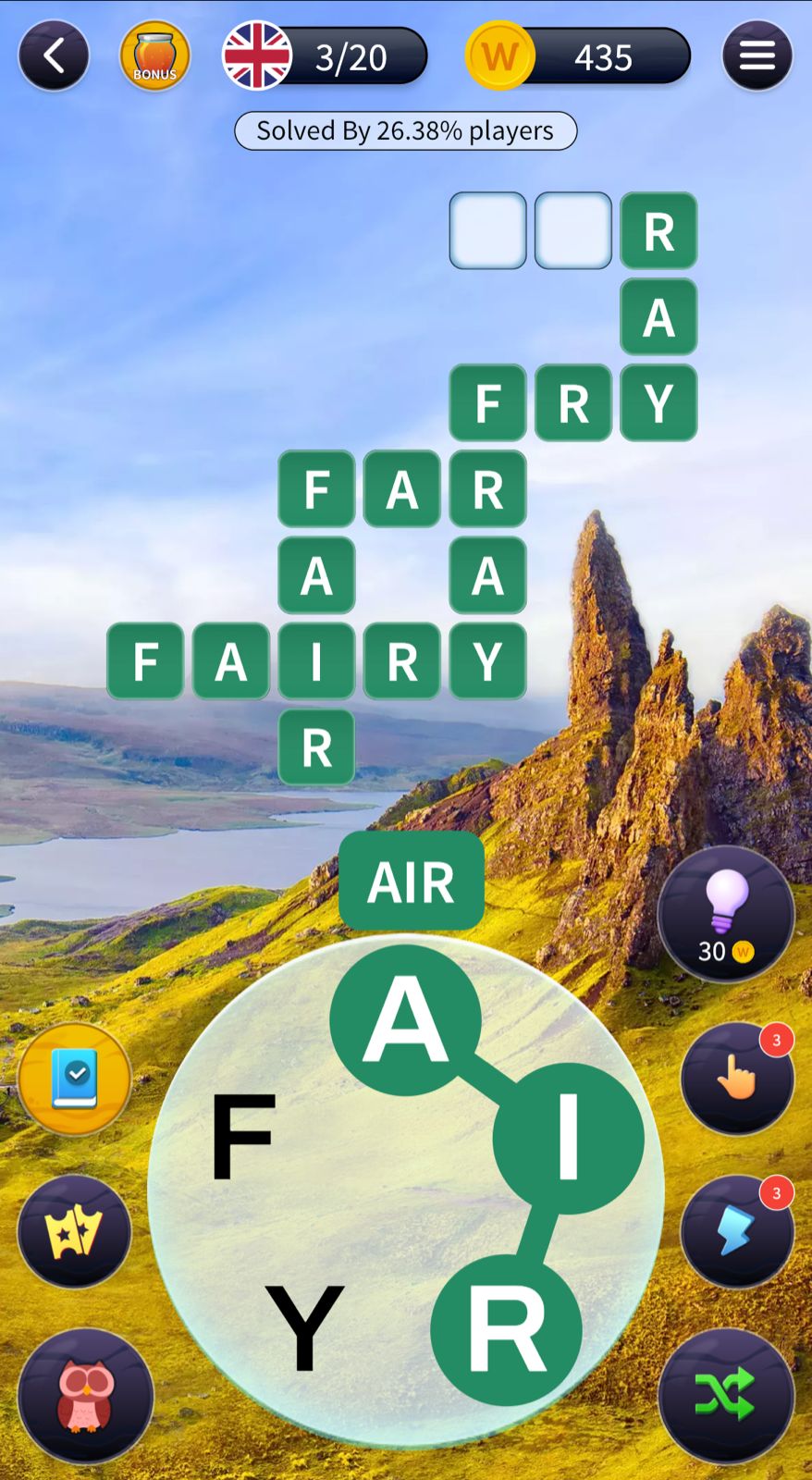This screenshot has height=1480, width=812.
Task: Use the pointing finger hint
Action: click(x=737, y=1078)
